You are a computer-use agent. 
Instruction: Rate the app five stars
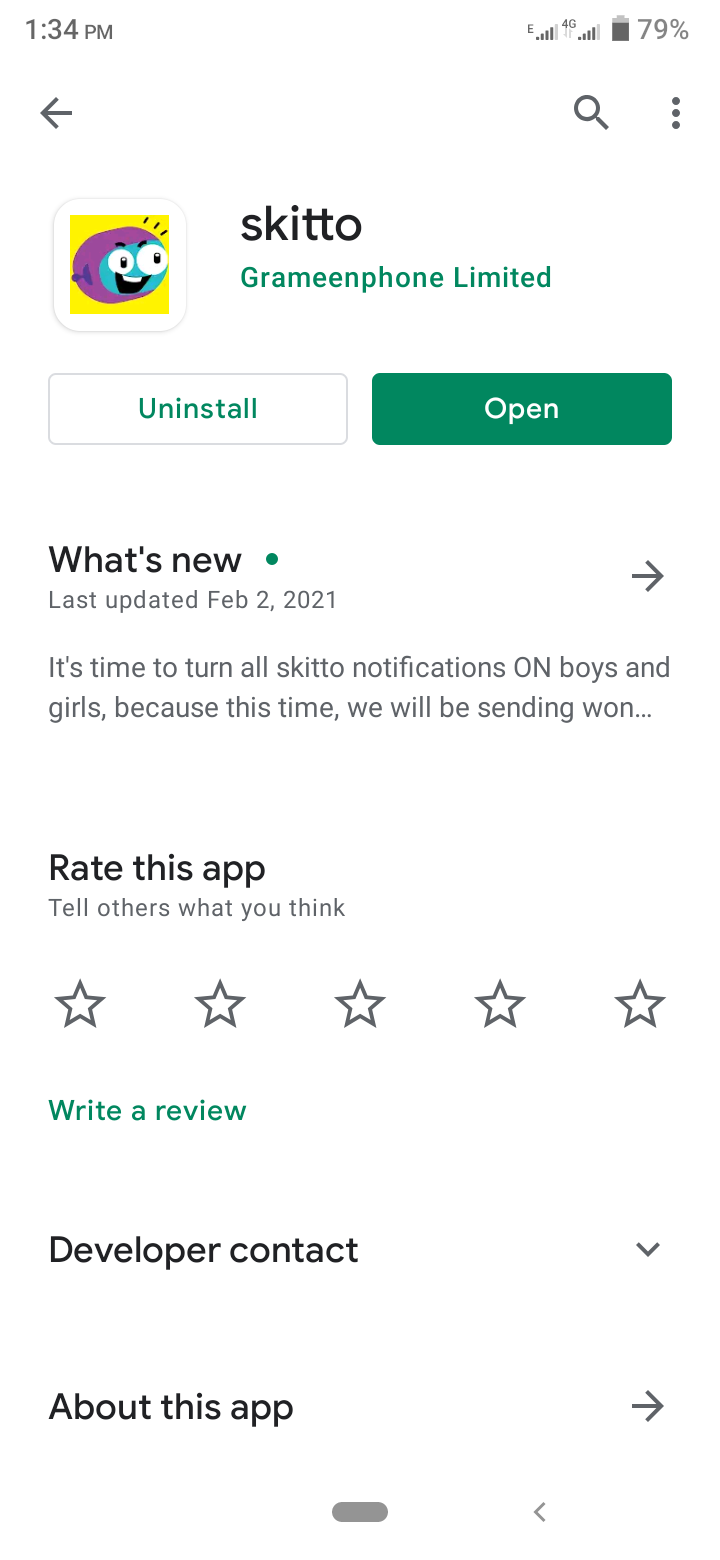coord(640,1004)
